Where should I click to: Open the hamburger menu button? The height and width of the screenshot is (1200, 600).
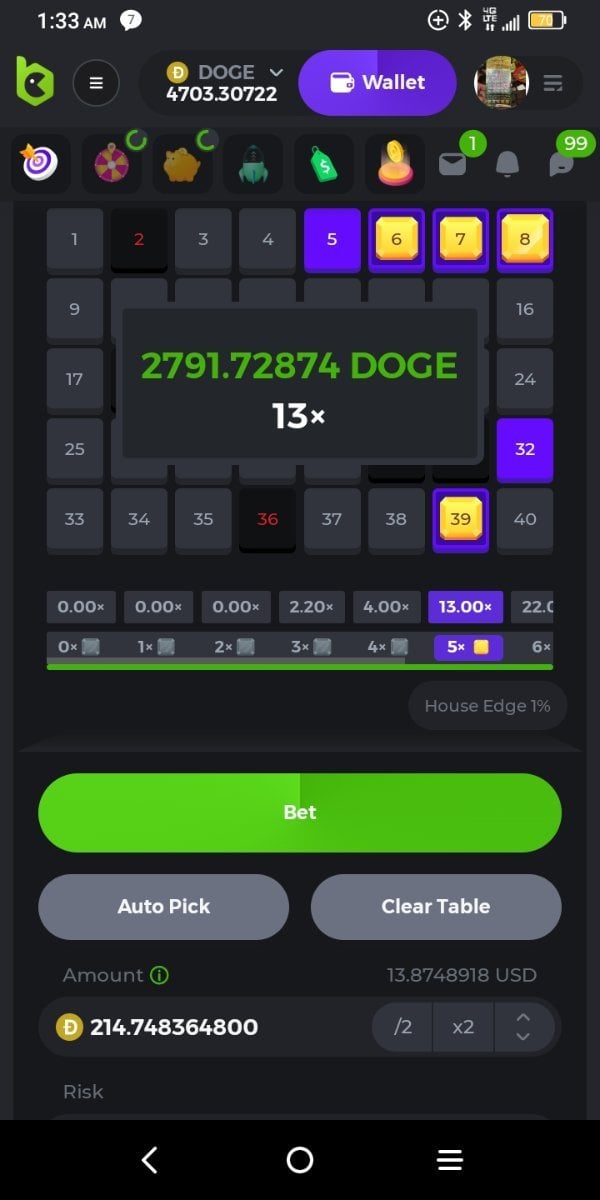click(96, 83)
